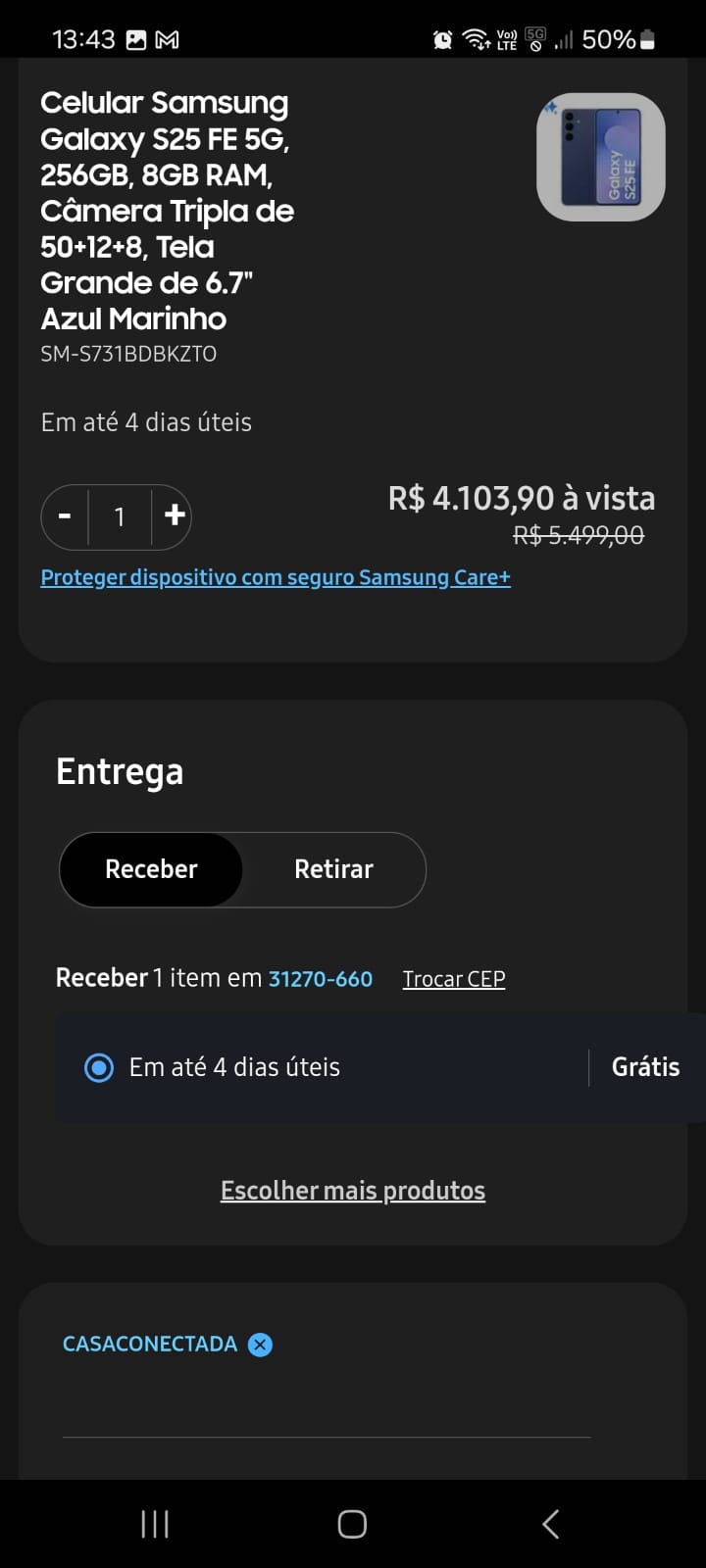Decrease the Galaxy S25 FE quantity
This screenshot has height=1568, width=706.
(x=65, y=516)
